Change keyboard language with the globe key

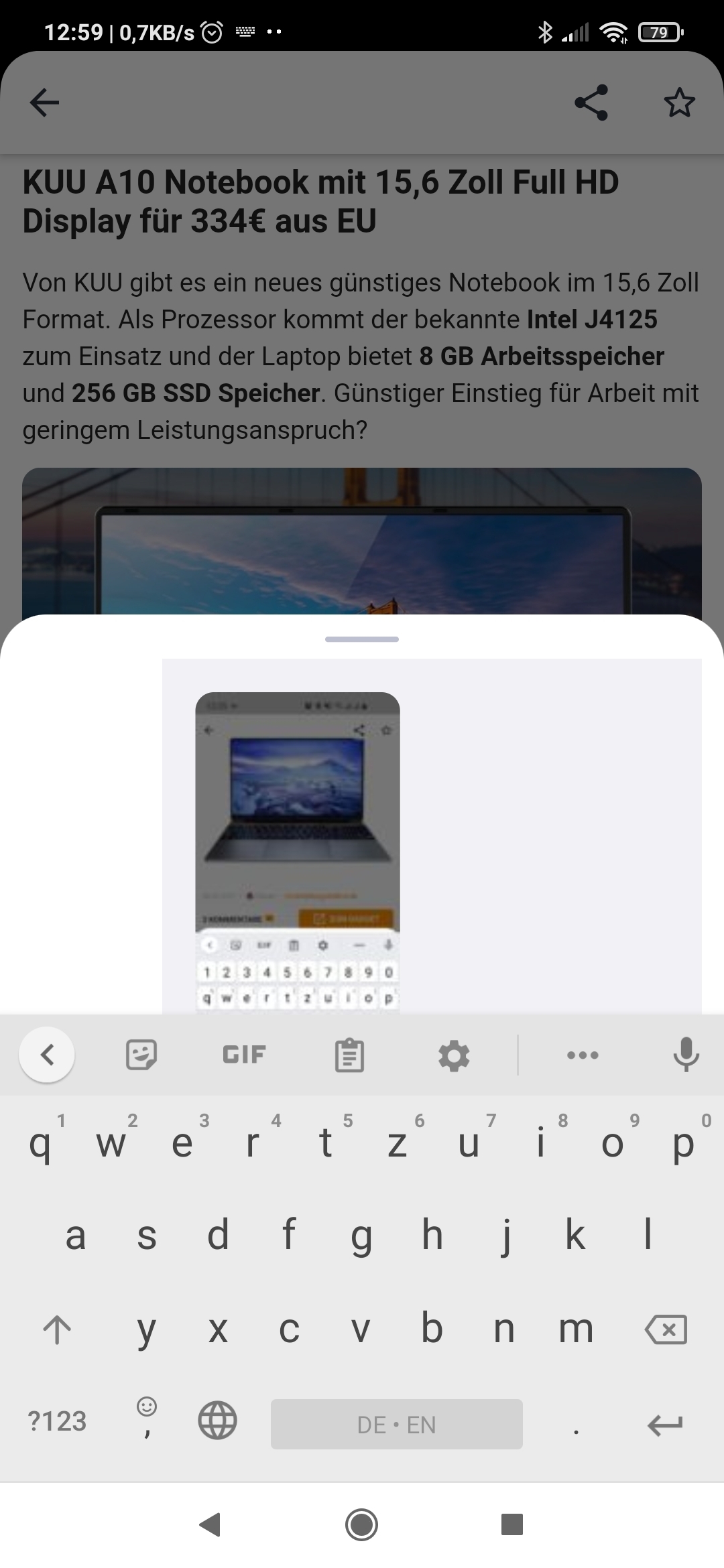(218, 1421)
